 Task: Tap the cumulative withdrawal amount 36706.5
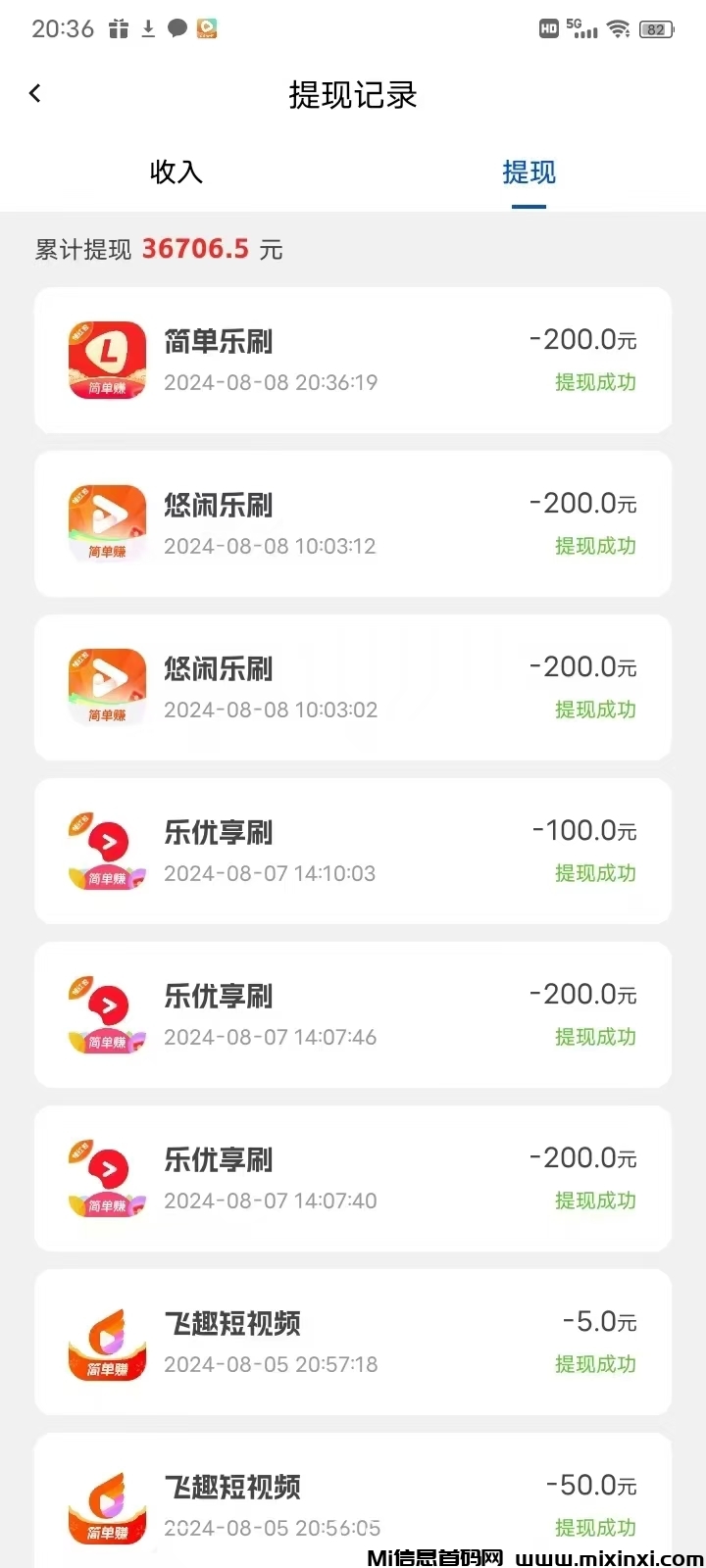point(195,249)
